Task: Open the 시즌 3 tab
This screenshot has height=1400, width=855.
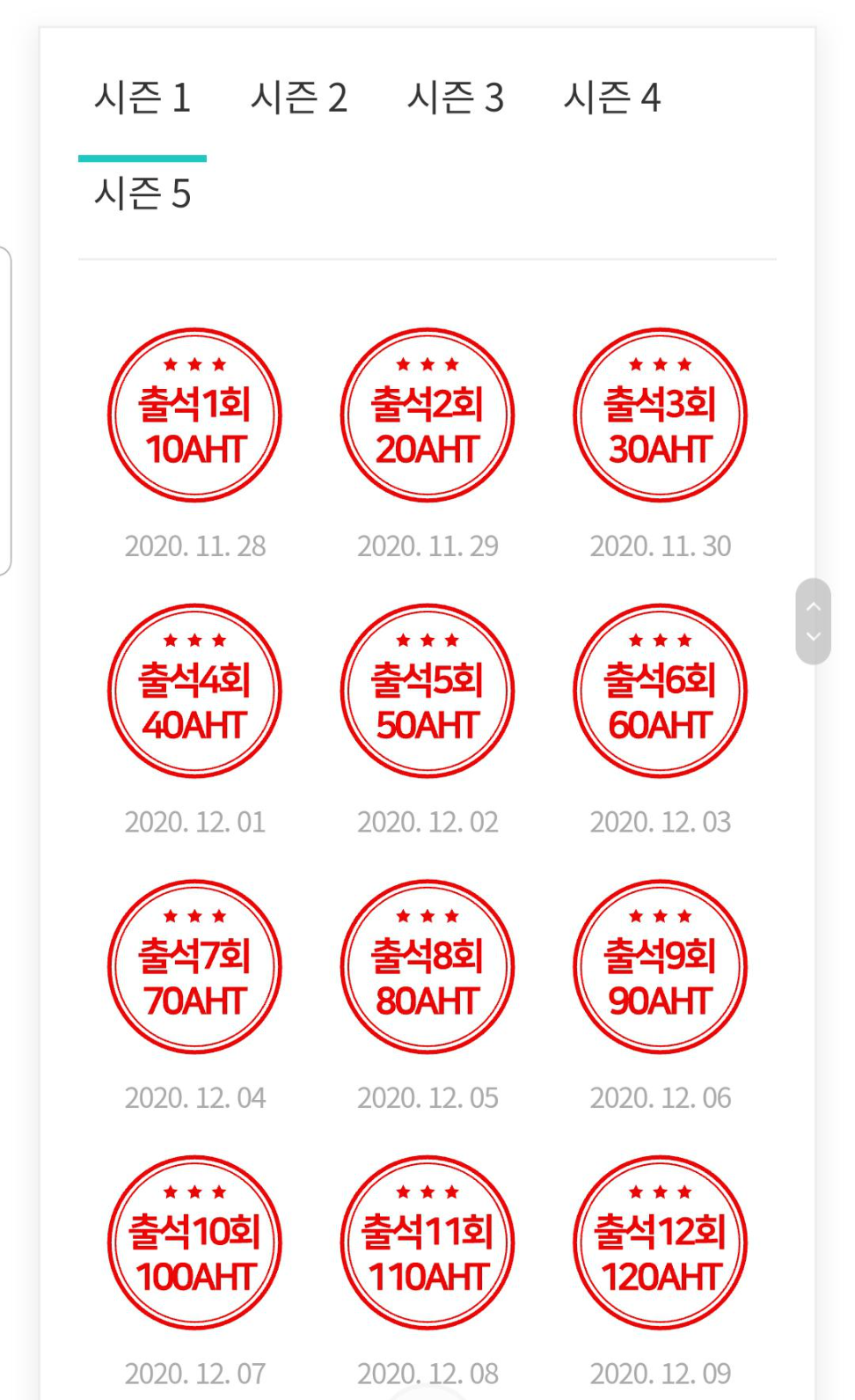Action: pyautogui.click(x=456, y=98)
